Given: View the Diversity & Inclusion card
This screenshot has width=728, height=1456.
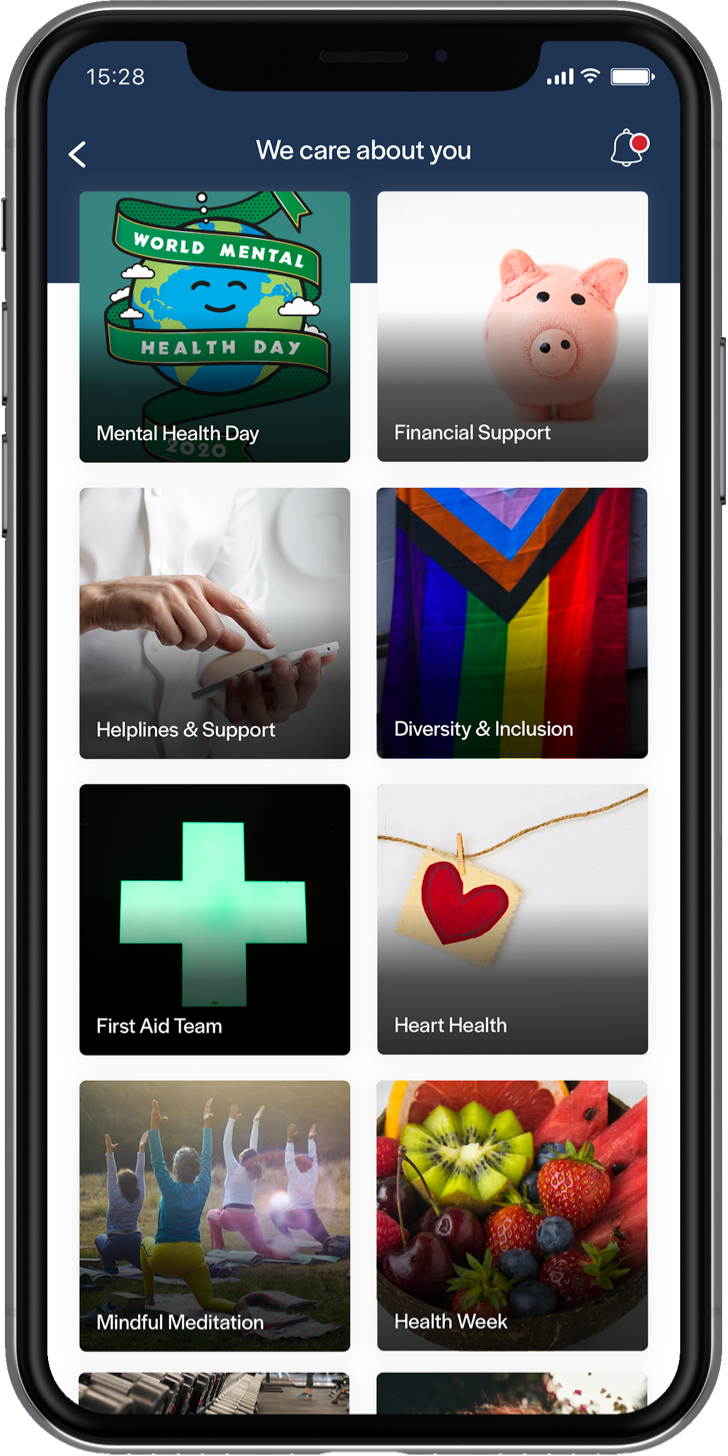Looking at the screenshot, I should pyautogui.click(x=512, y=623).
